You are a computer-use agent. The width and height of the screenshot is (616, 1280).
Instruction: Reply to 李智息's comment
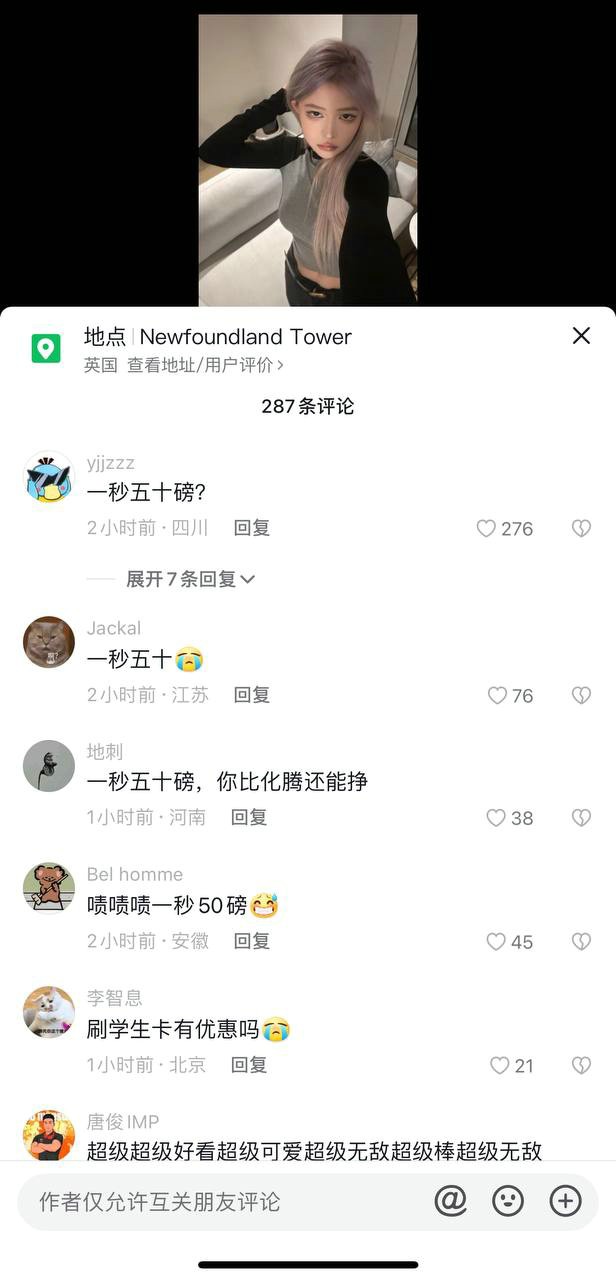tap(249, 1065)
